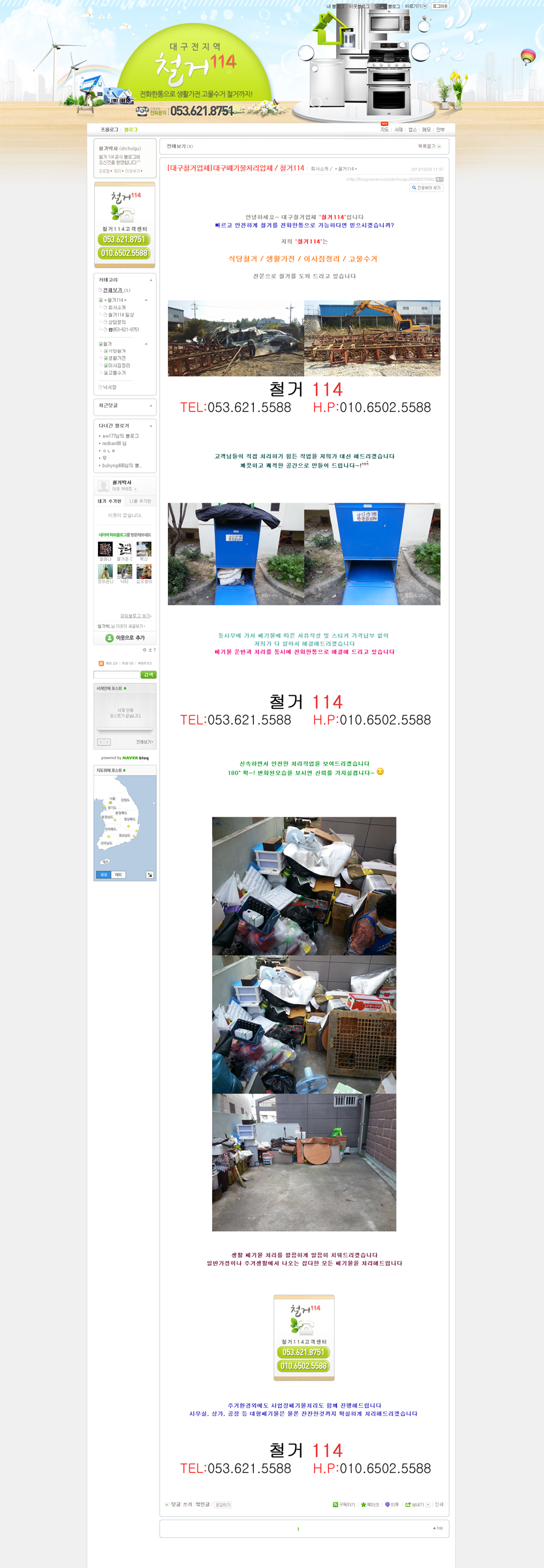Open the 전체보기 category
This screenshot has width=544, height=1568.
113,290
